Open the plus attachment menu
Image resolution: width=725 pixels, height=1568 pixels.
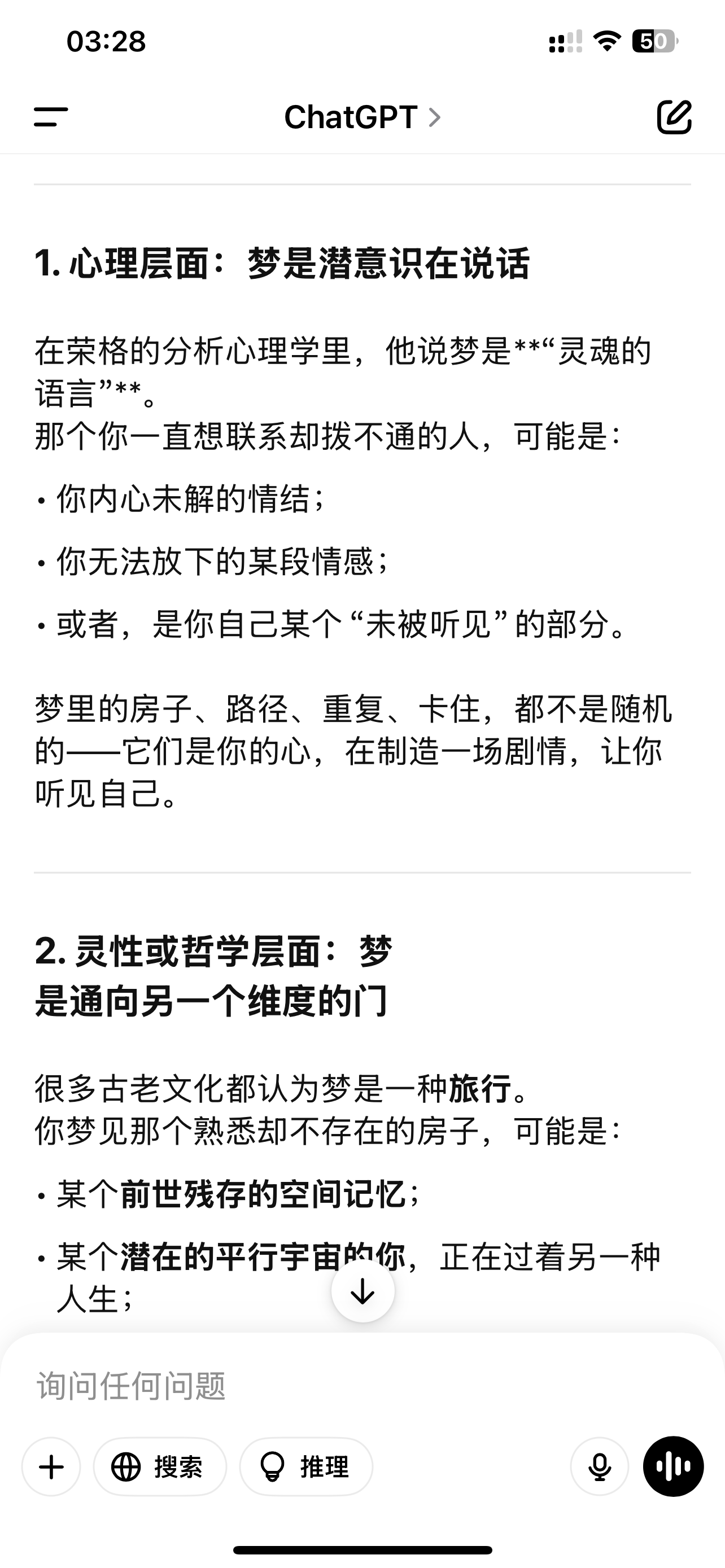pos(51,1466)
